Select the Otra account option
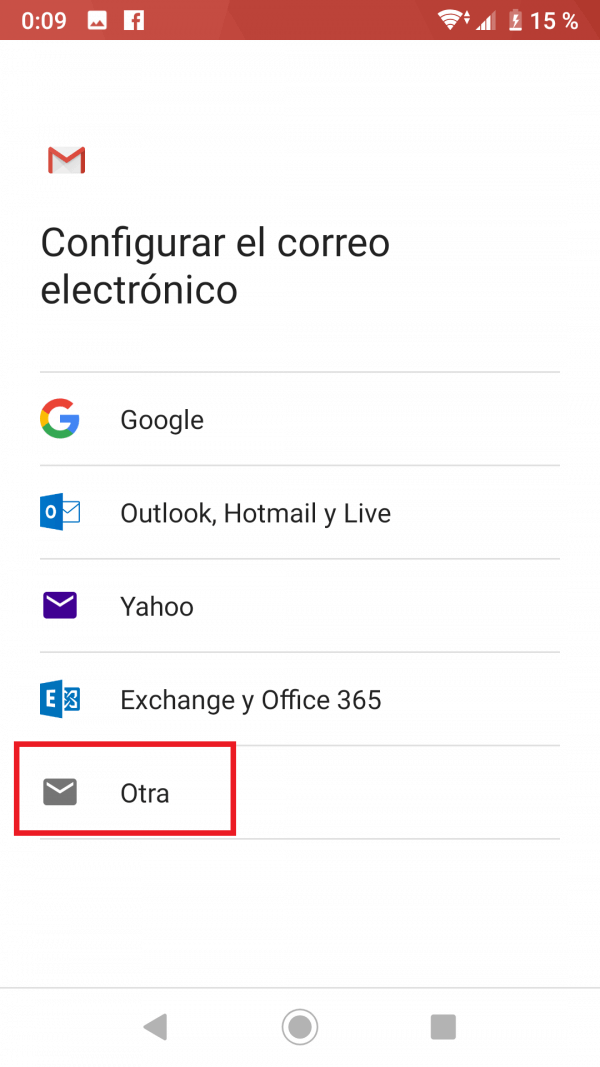Image resolution: width=600 pixels, height=1067 pixels. (299, 792)
